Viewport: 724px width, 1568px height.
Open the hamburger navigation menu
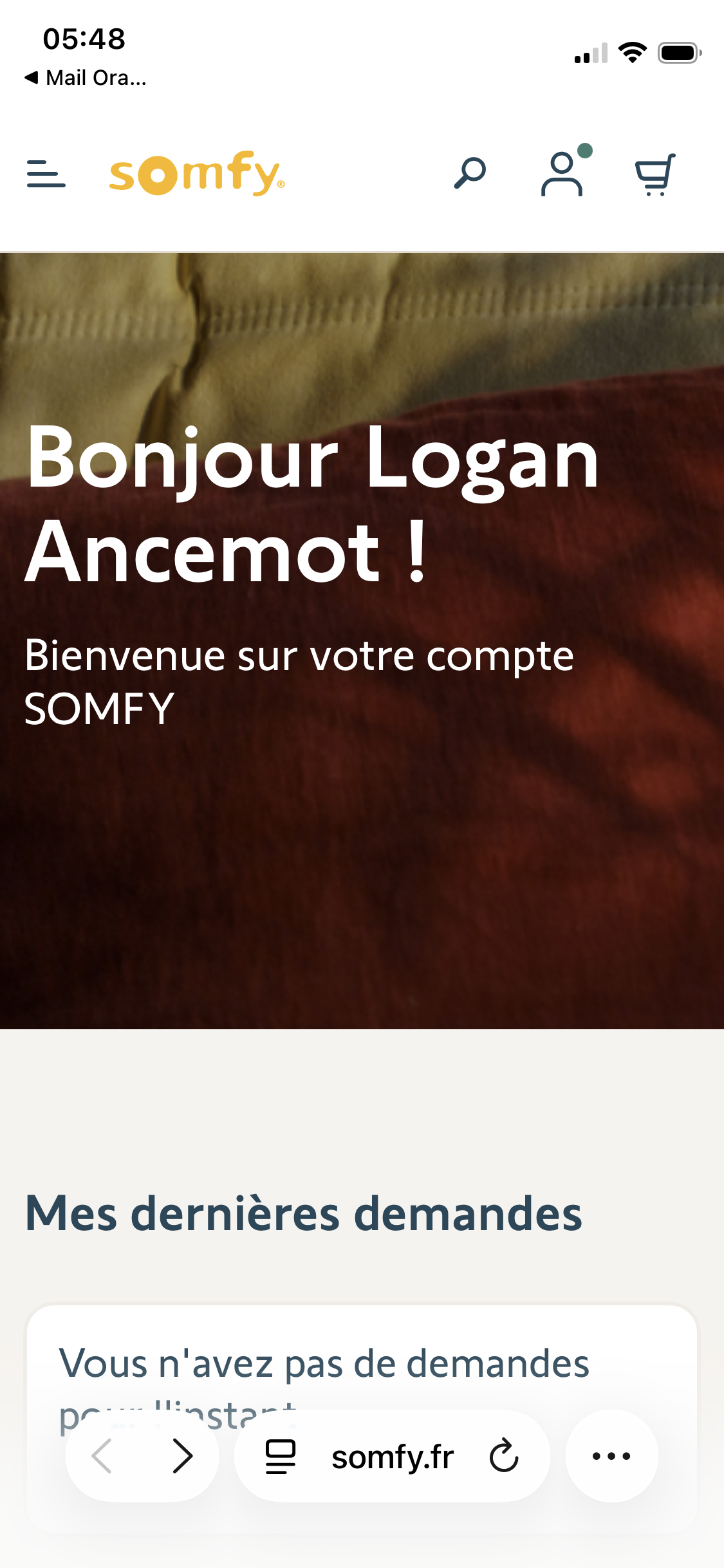pos(46,174)
